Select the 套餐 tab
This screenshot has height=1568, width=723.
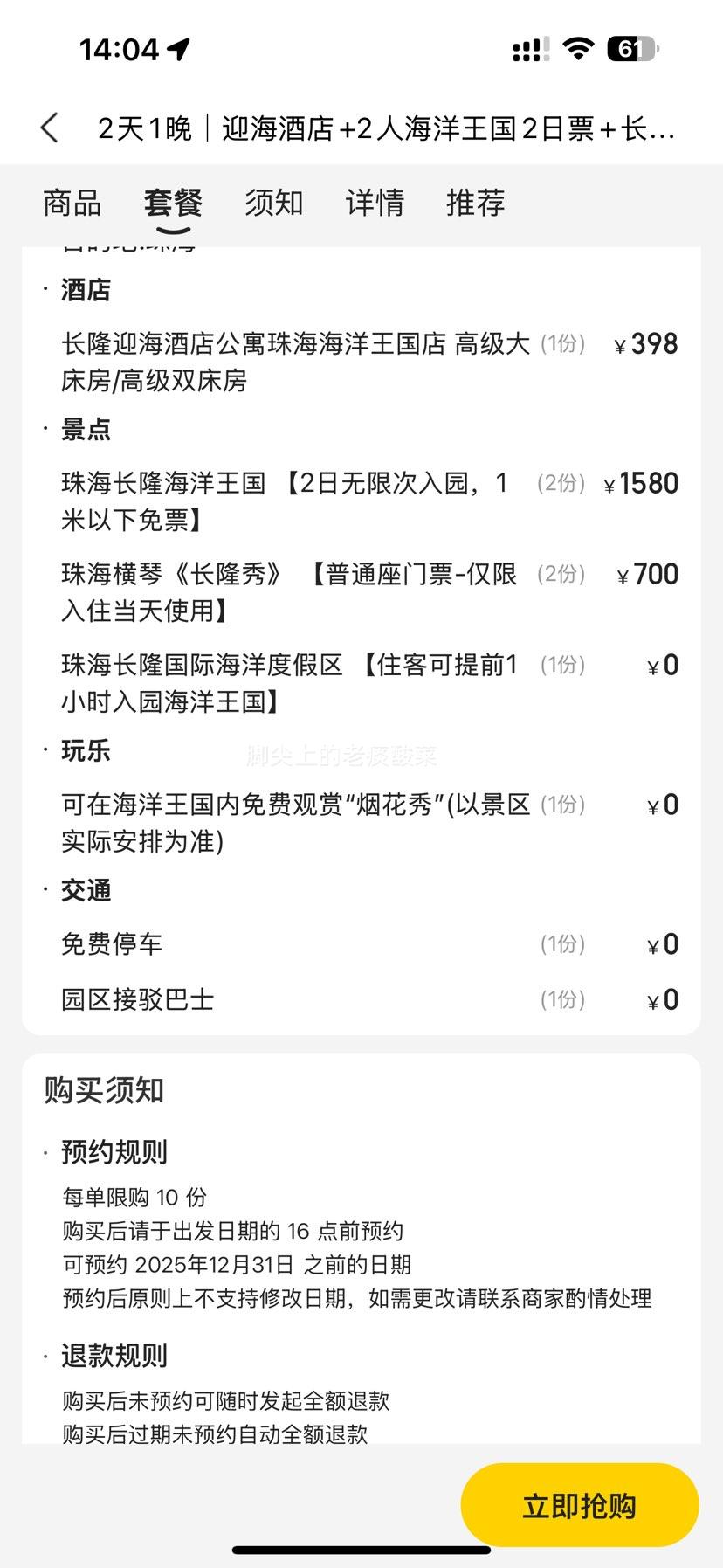[173, 203]
